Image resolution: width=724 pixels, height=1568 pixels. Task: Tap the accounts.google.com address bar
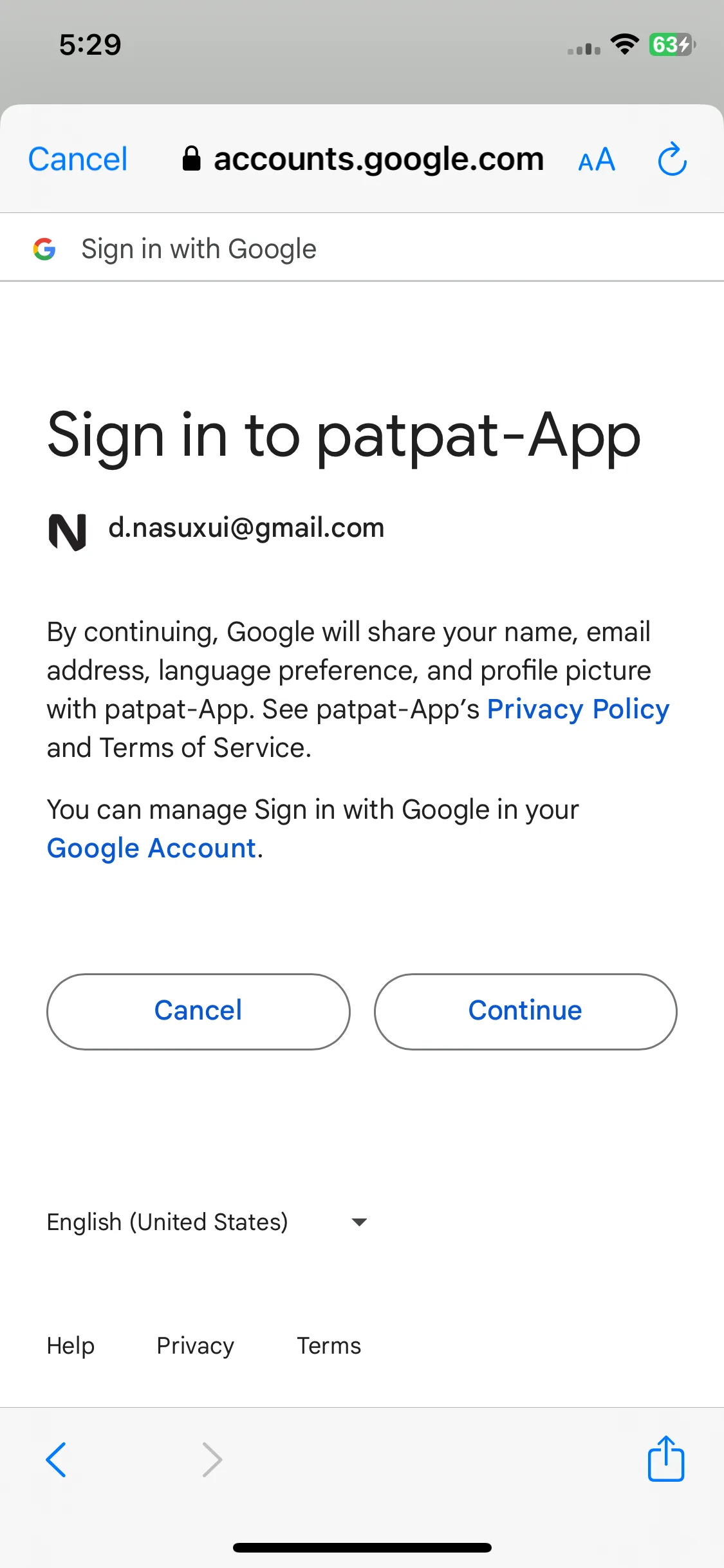coord(364,159)
